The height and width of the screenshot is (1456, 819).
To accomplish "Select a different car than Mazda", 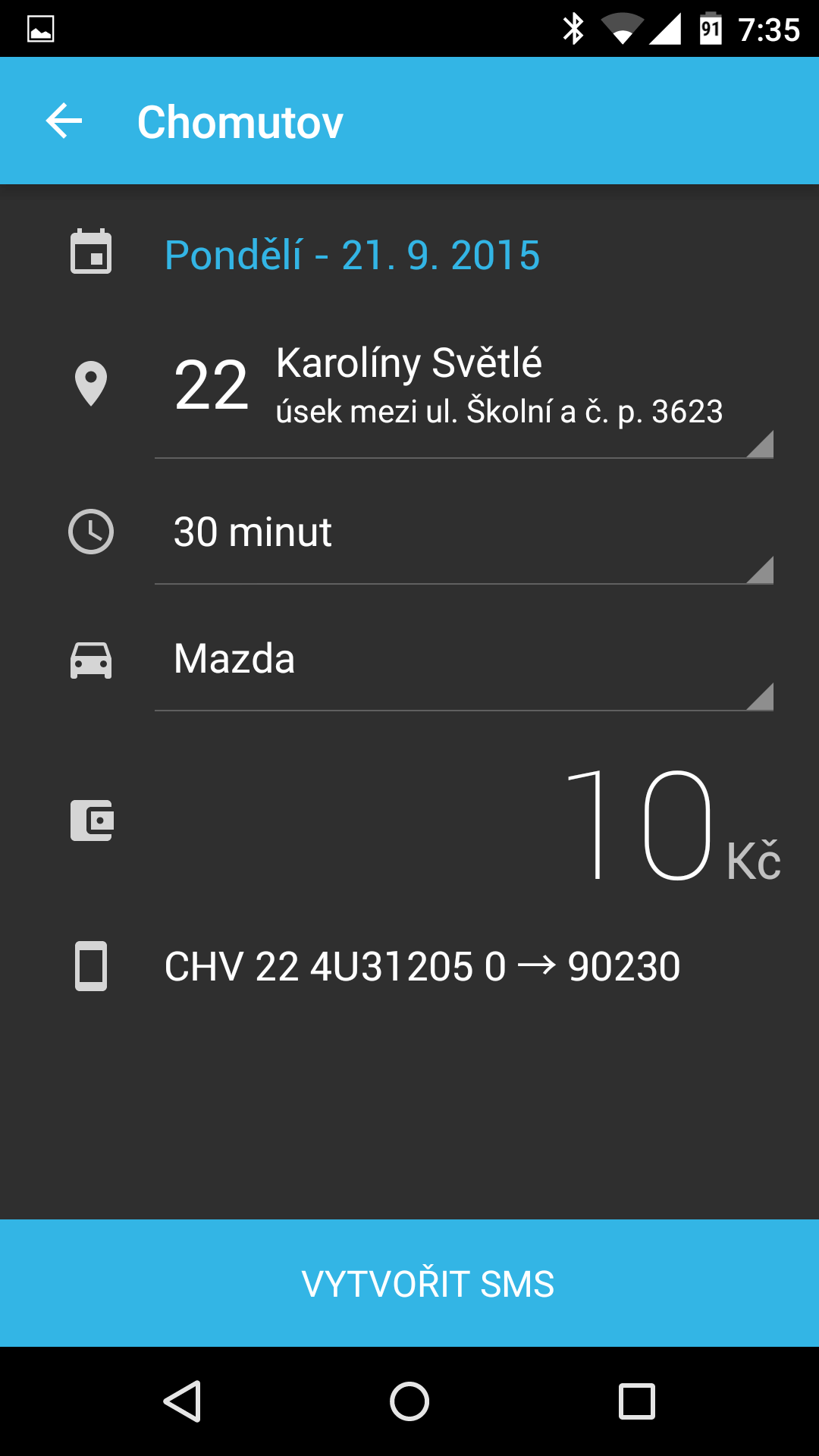I will (x=464, y=660).
